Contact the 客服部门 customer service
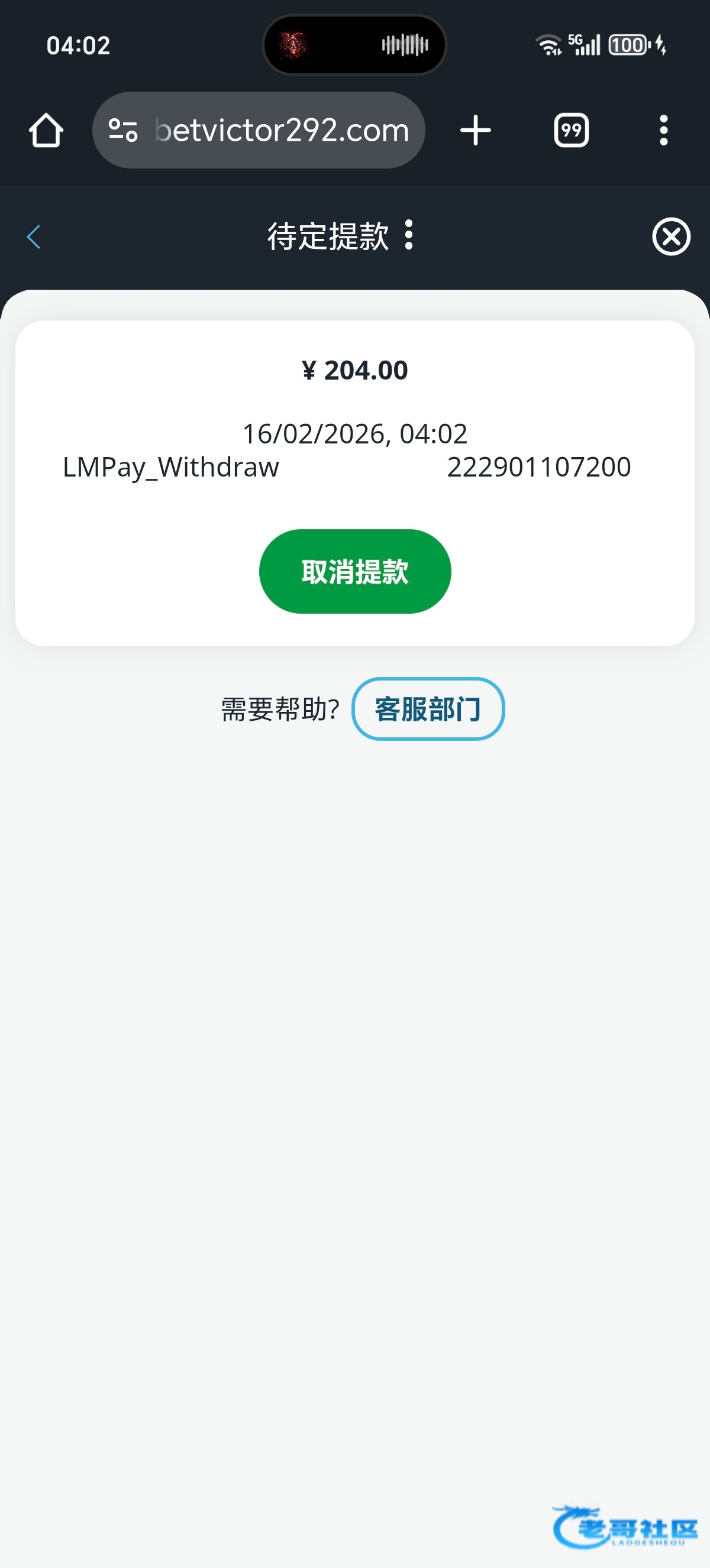Image resolution: width=710 pixels, height=1568 pixels. tap(427, 708)
